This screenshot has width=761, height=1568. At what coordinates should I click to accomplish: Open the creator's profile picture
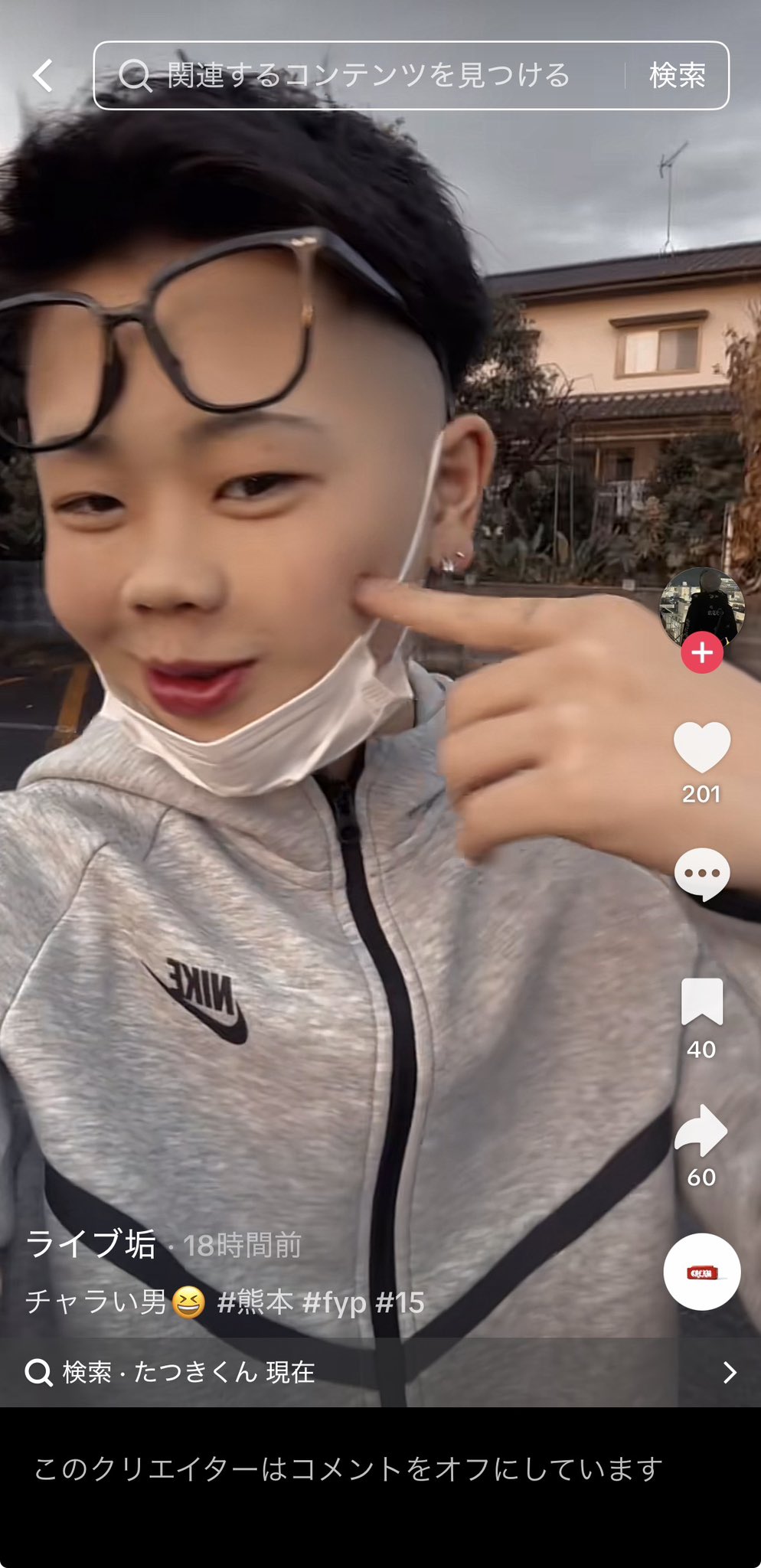[x=701, y=606]
